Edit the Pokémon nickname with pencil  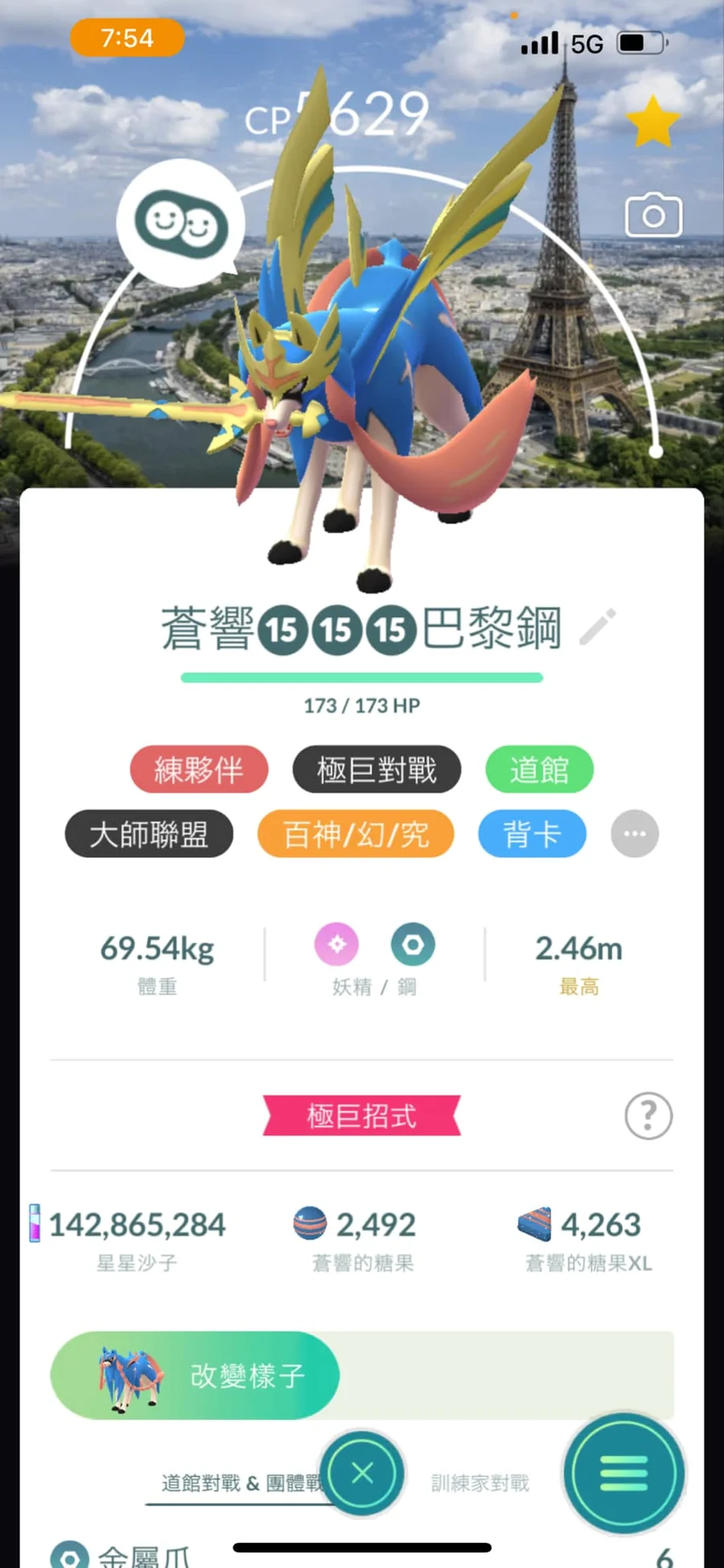point(598,627)
